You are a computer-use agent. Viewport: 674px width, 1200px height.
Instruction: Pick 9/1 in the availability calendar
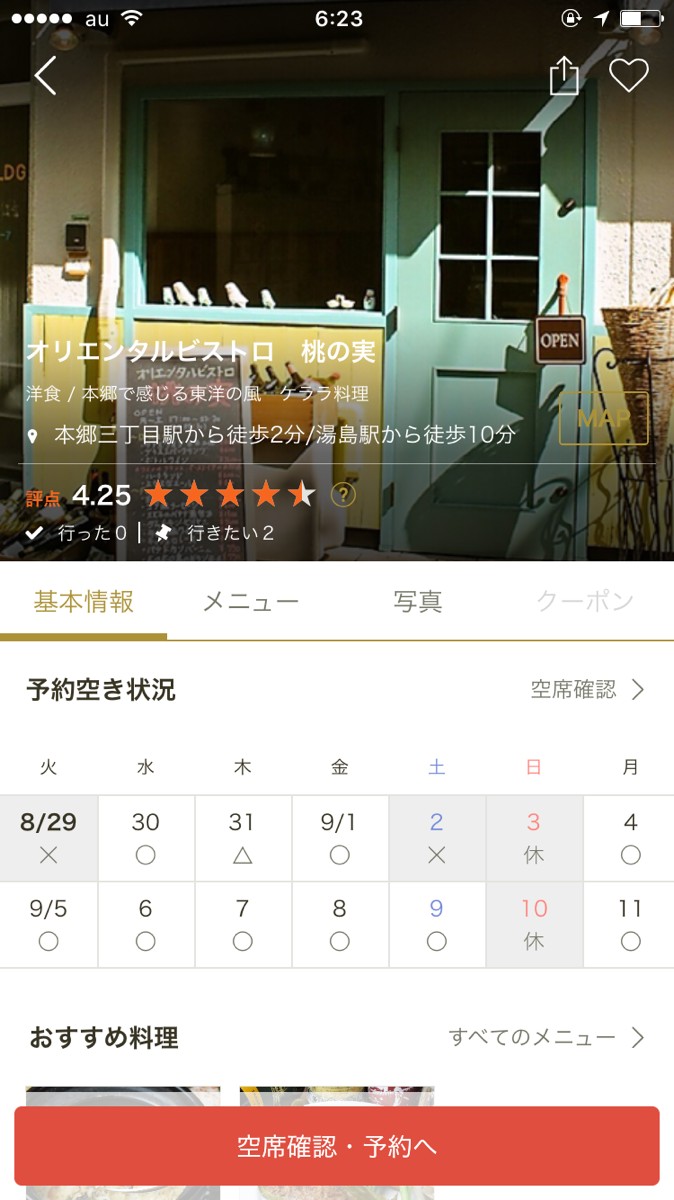coord(340,838)
